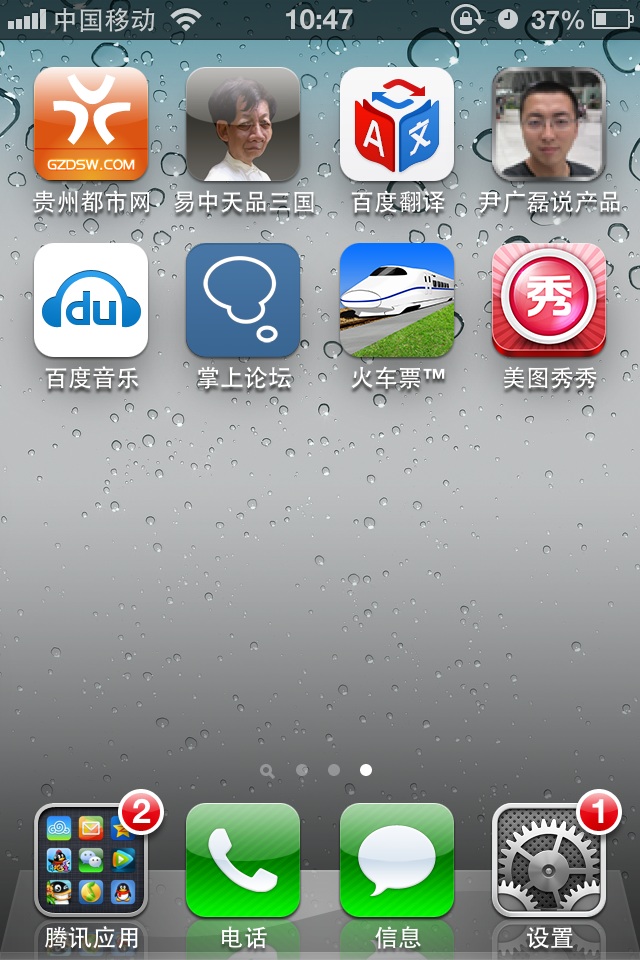Open the 腾讯应用 folder
The width and height of the screenshot is (640, 960).
point(91,860)
